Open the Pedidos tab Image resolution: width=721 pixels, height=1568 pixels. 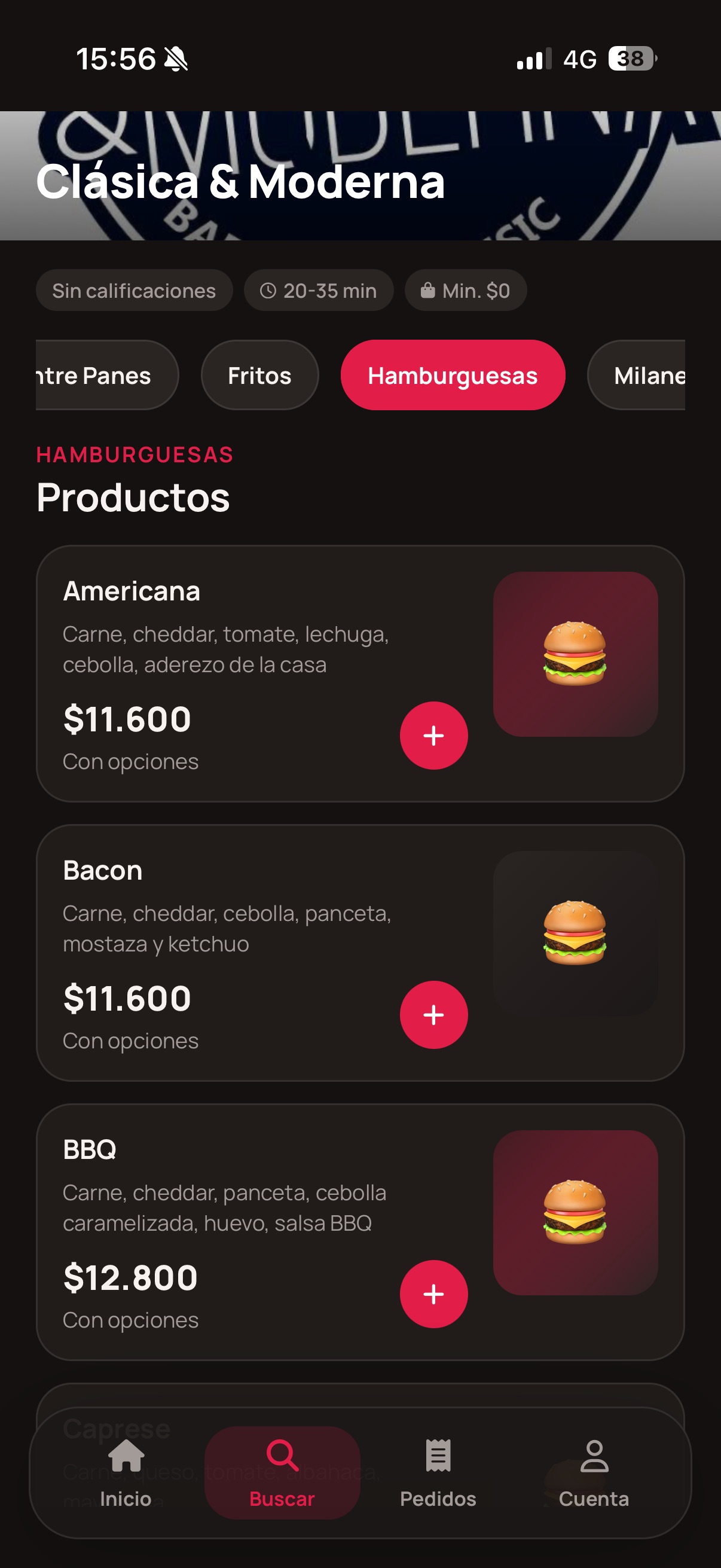438,1472
